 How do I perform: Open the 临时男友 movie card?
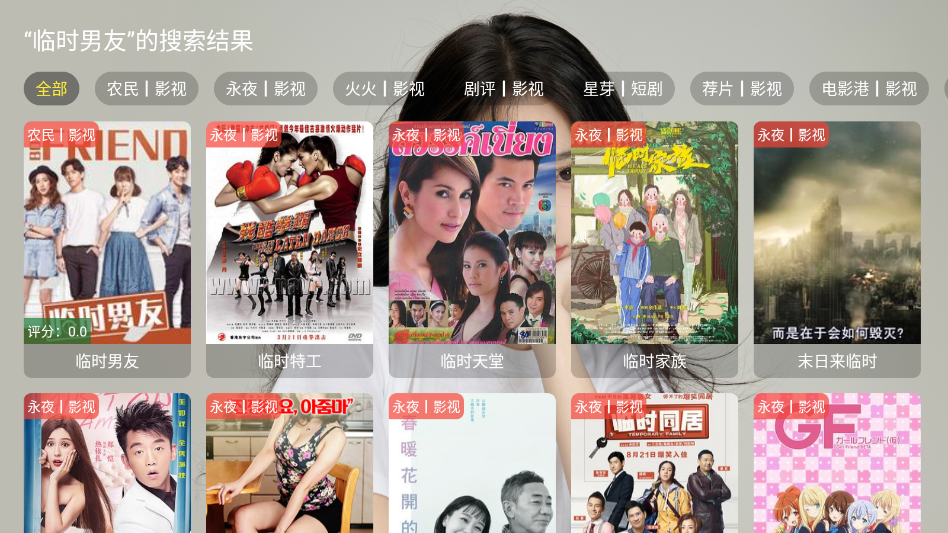[x=107, y=249]
